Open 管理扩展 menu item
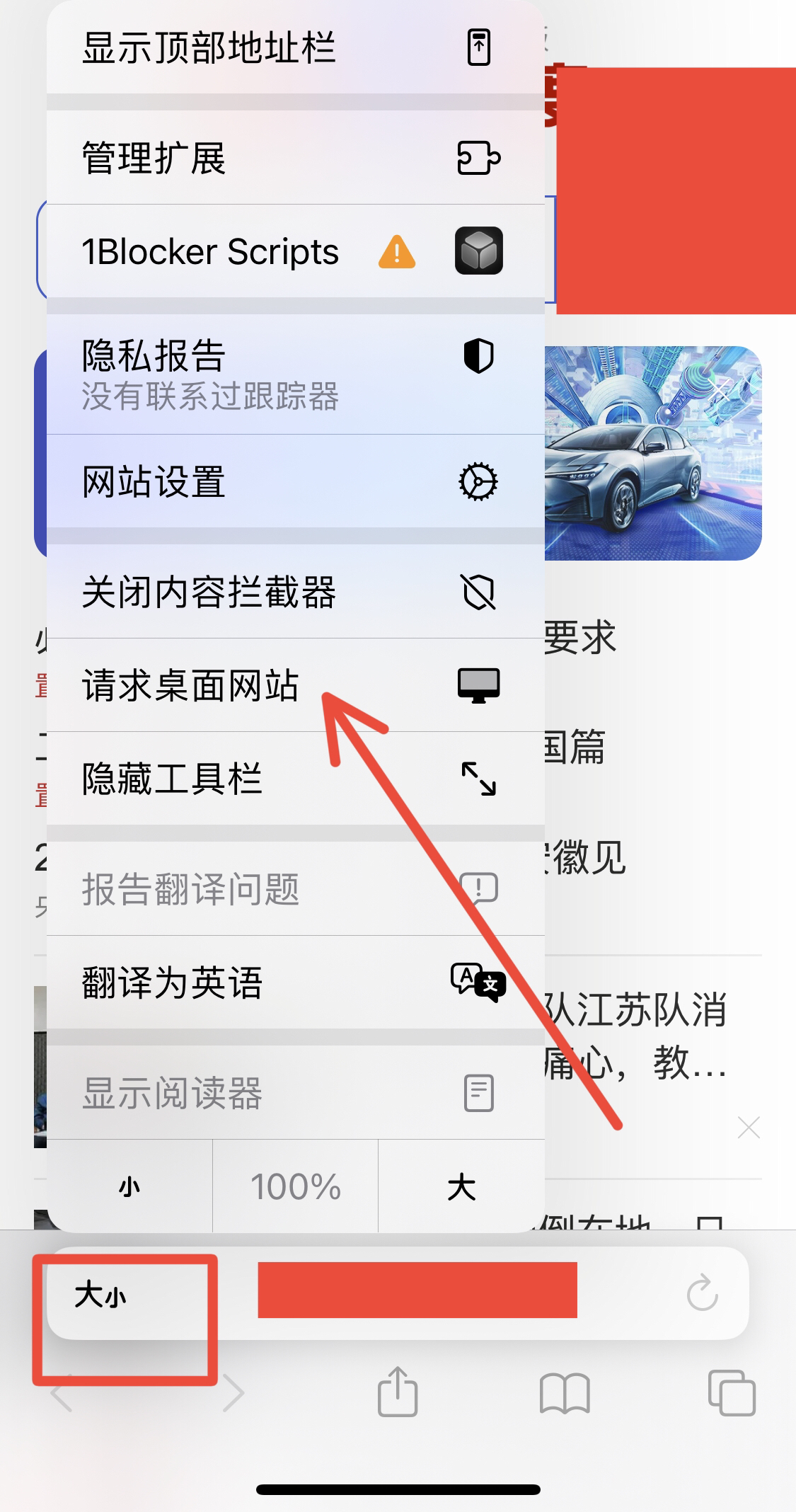796x1512 pixels. [x=295, y=157]
